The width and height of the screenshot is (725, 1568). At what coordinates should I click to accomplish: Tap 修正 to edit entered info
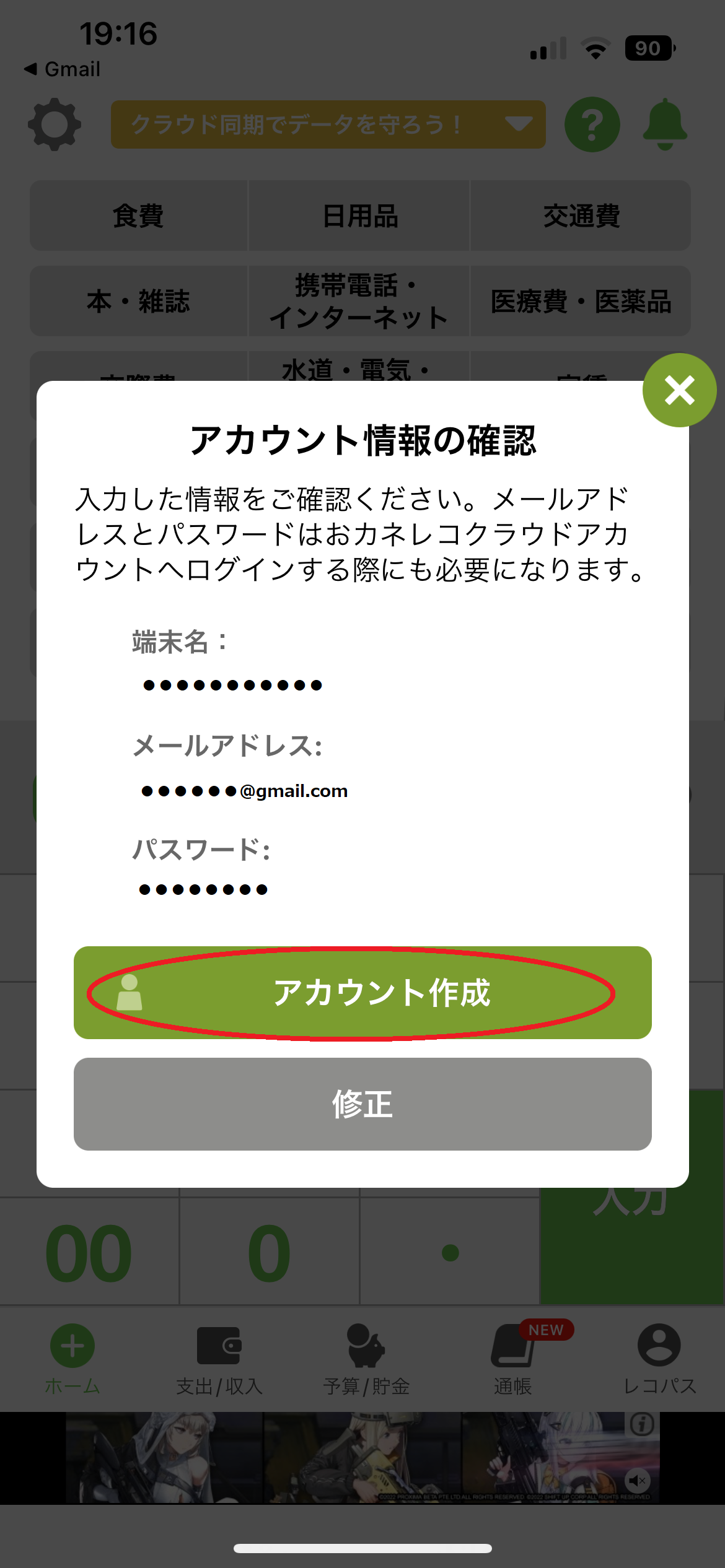tap(362, 1104)
